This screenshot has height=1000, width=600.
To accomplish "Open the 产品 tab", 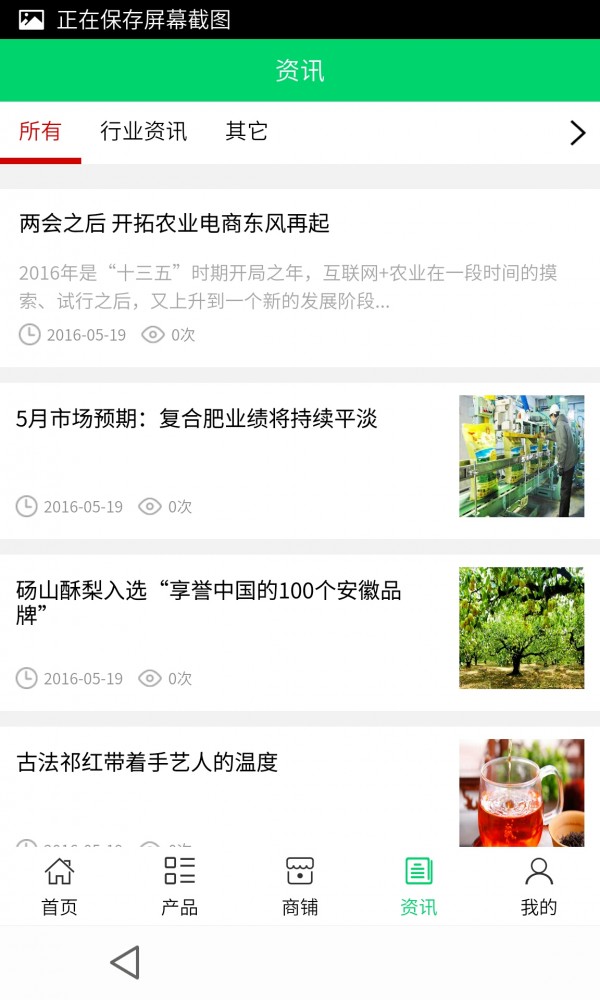I will point(179,887).
